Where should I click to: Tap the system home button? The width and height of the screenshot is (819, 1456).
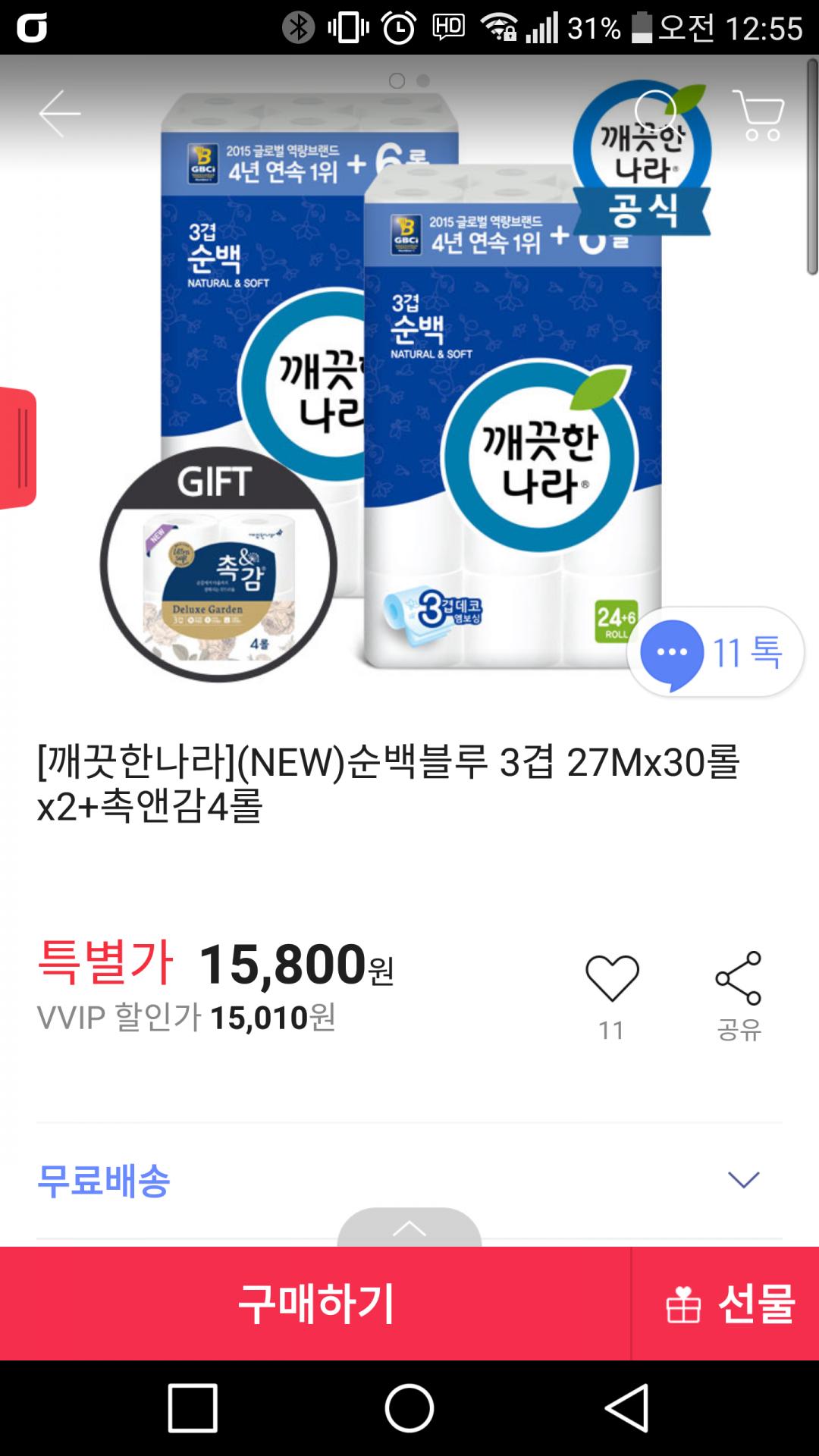pos(409,1408)
